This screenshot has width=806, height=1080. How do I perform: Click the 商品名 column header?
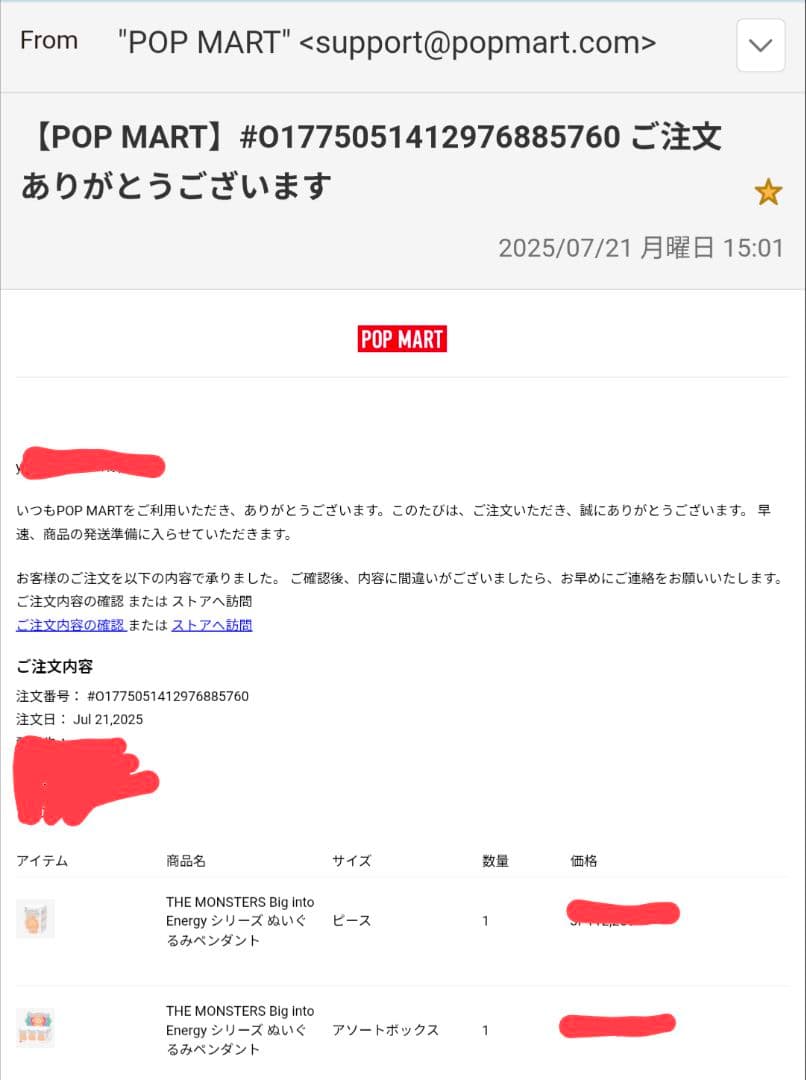point(184,860)
